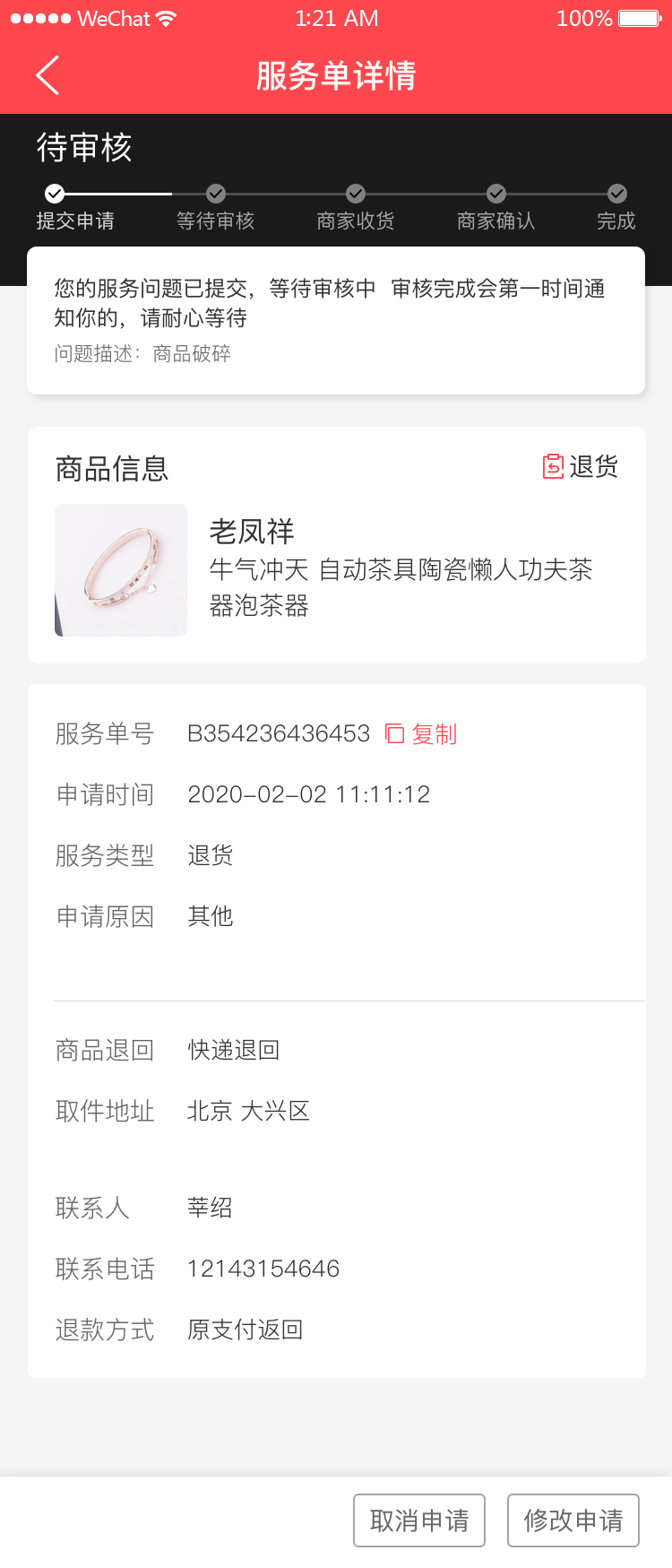The width and height of the screenshot is (672, 1568).
Task: Open the 老凤祥 product image
Action: point(121,570)
